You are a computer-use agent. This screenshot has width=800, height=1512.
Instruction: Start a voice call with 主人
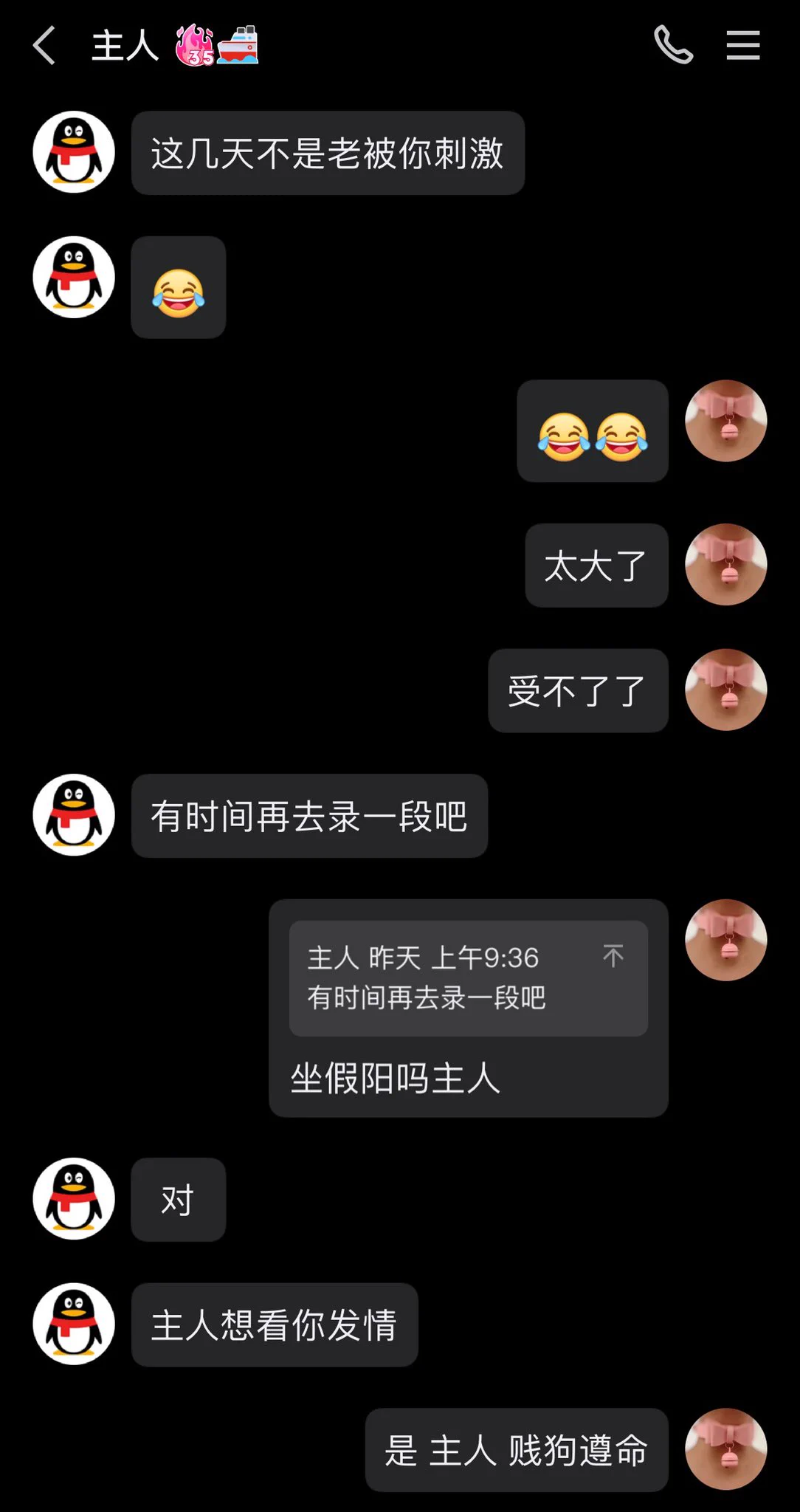point(673,45)
